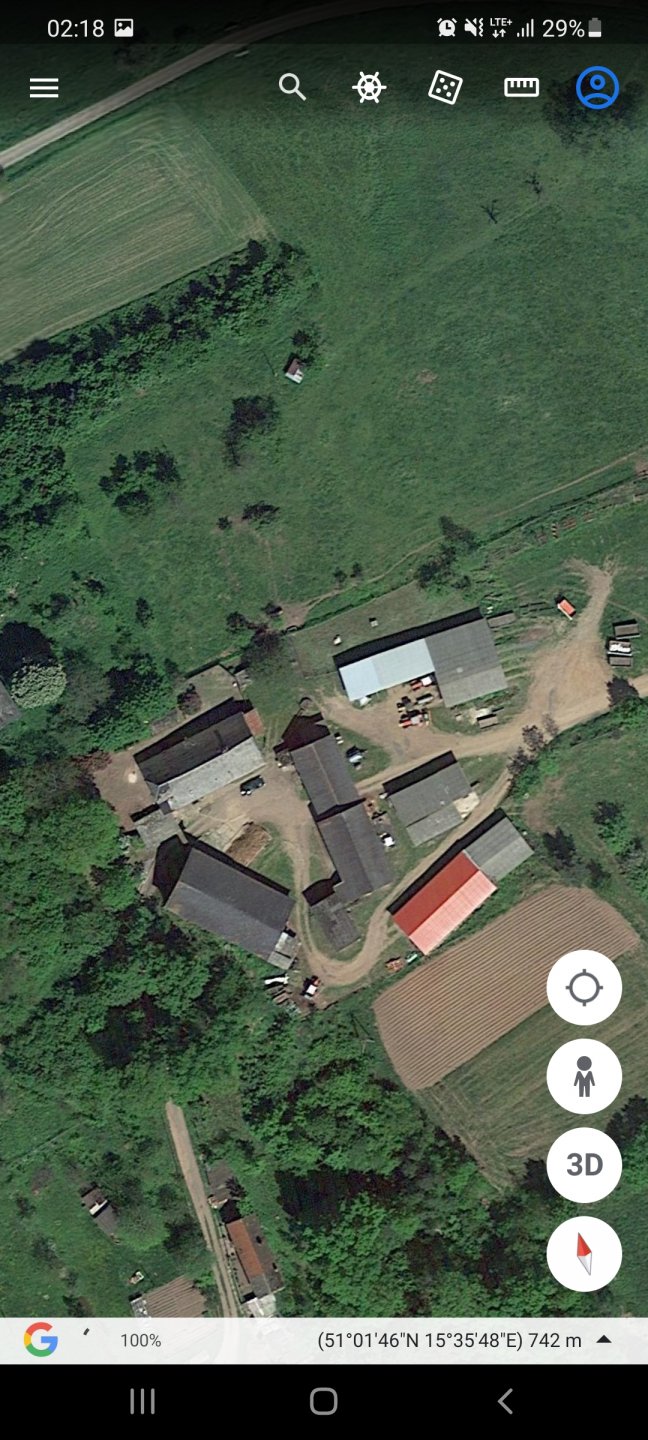Open recent apps from navigation bar
The image size is (648, 1440).
142,1402
